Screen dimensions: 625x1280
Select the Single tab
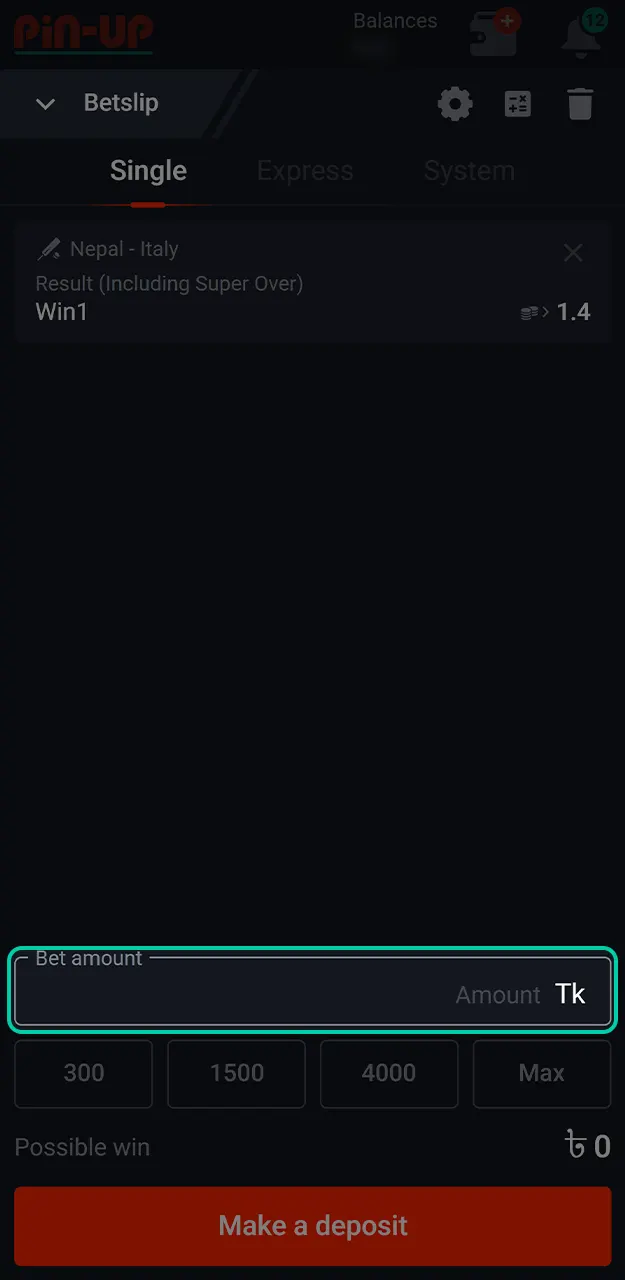tap(148, 171)
